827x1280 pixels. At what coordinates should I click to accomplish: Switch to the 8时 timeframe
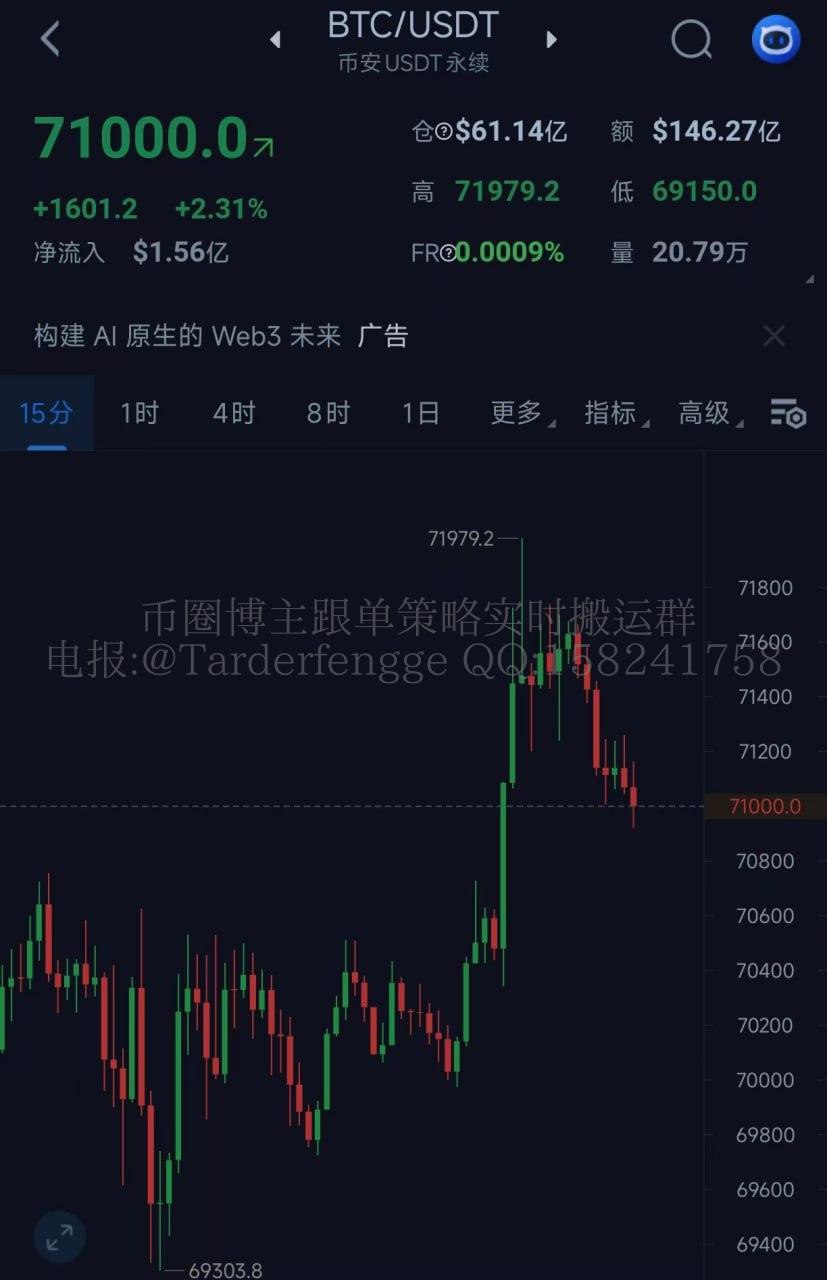pos(328,412)
